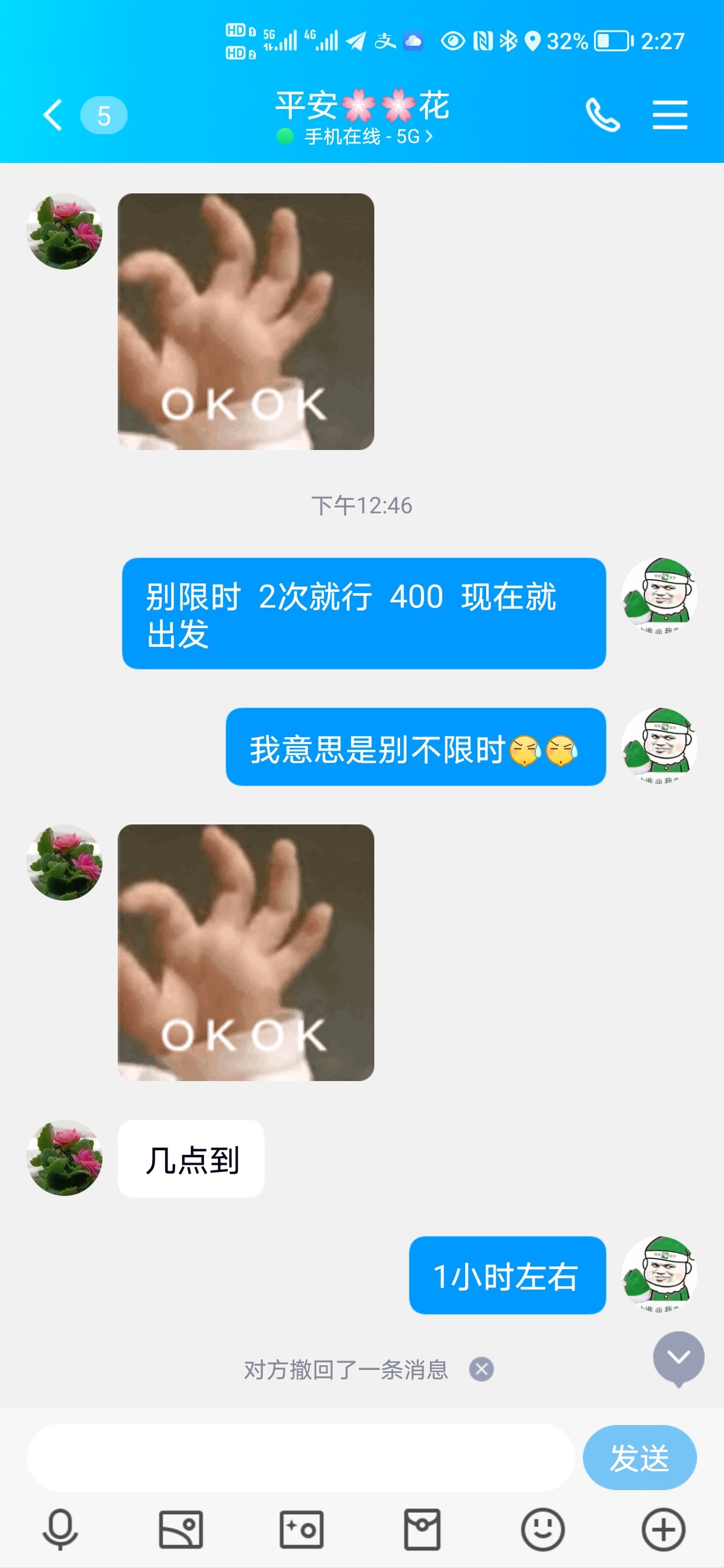Tap the unread count badge showing 5
Screen dimensions: 724x1568
point(104,114)
